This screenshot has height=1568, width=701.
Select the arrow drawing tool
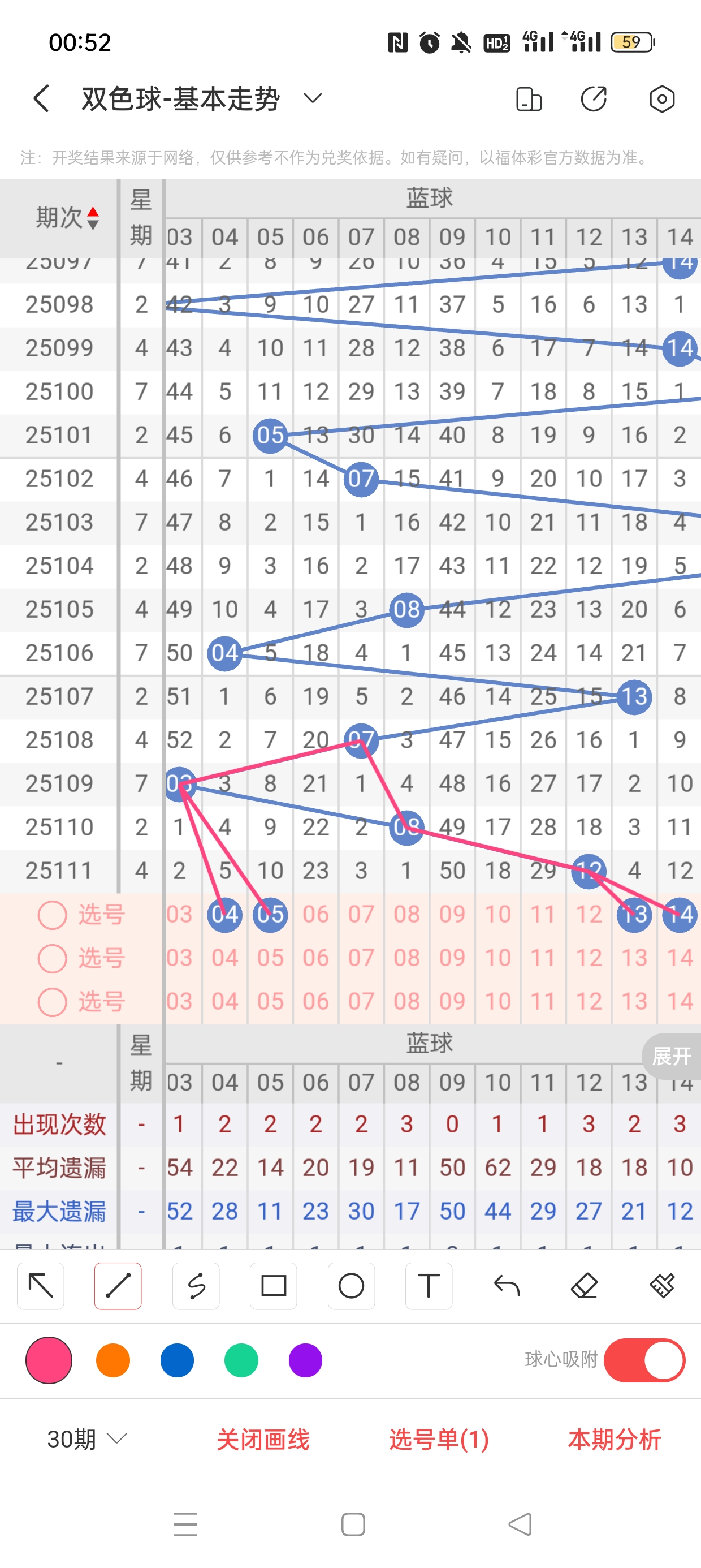click(x=41, y=1286)
